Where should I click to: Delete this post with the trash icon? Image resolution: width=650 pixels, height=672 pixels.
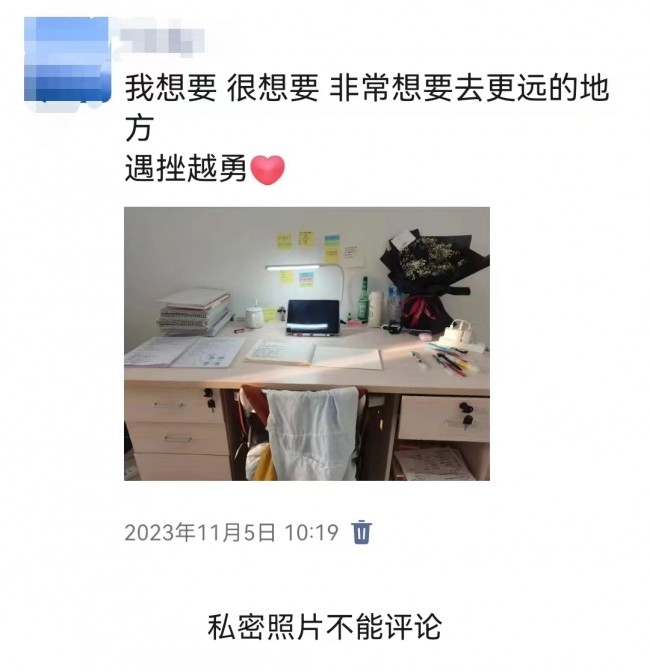362,532
